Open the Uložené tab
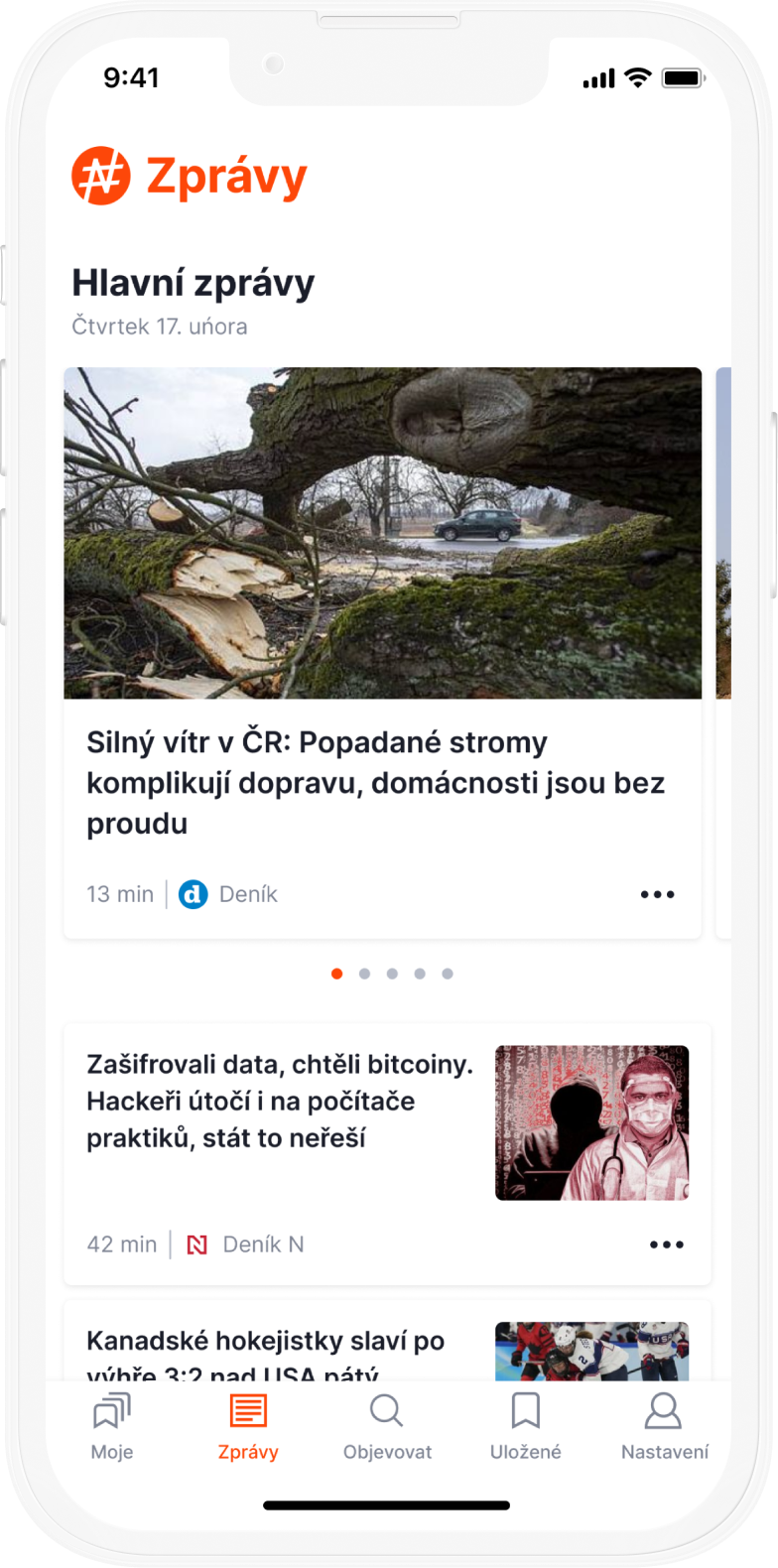The image size is (778, 1568). coord(526,1426)
